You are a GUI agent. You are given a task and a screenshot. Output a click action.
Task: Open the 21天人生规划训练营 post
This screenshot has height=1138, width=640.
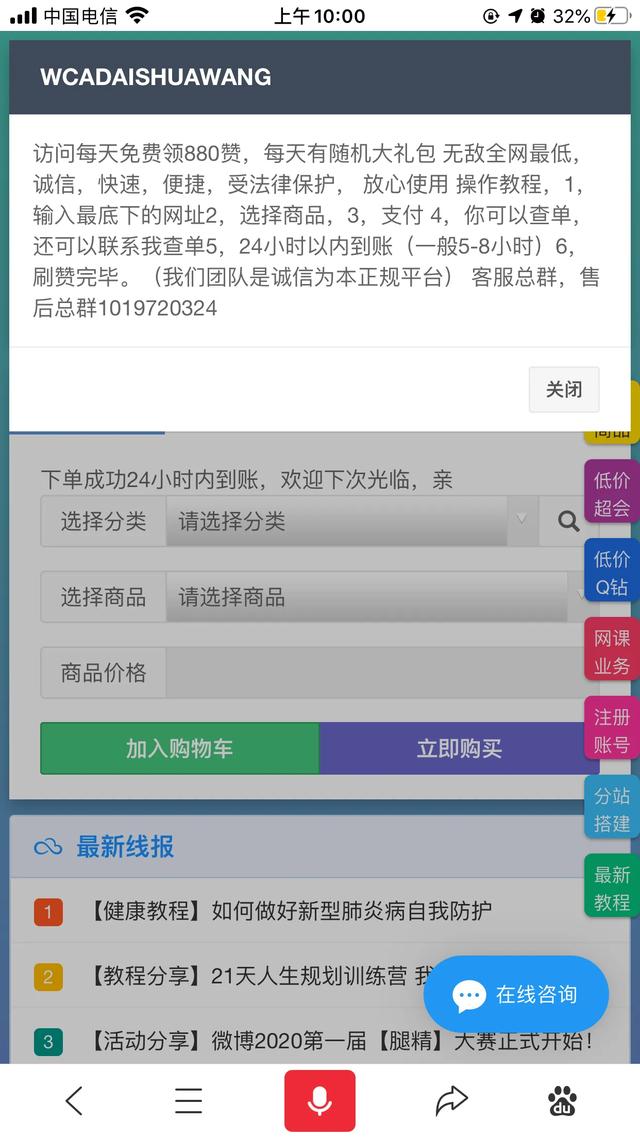[250, 976]
